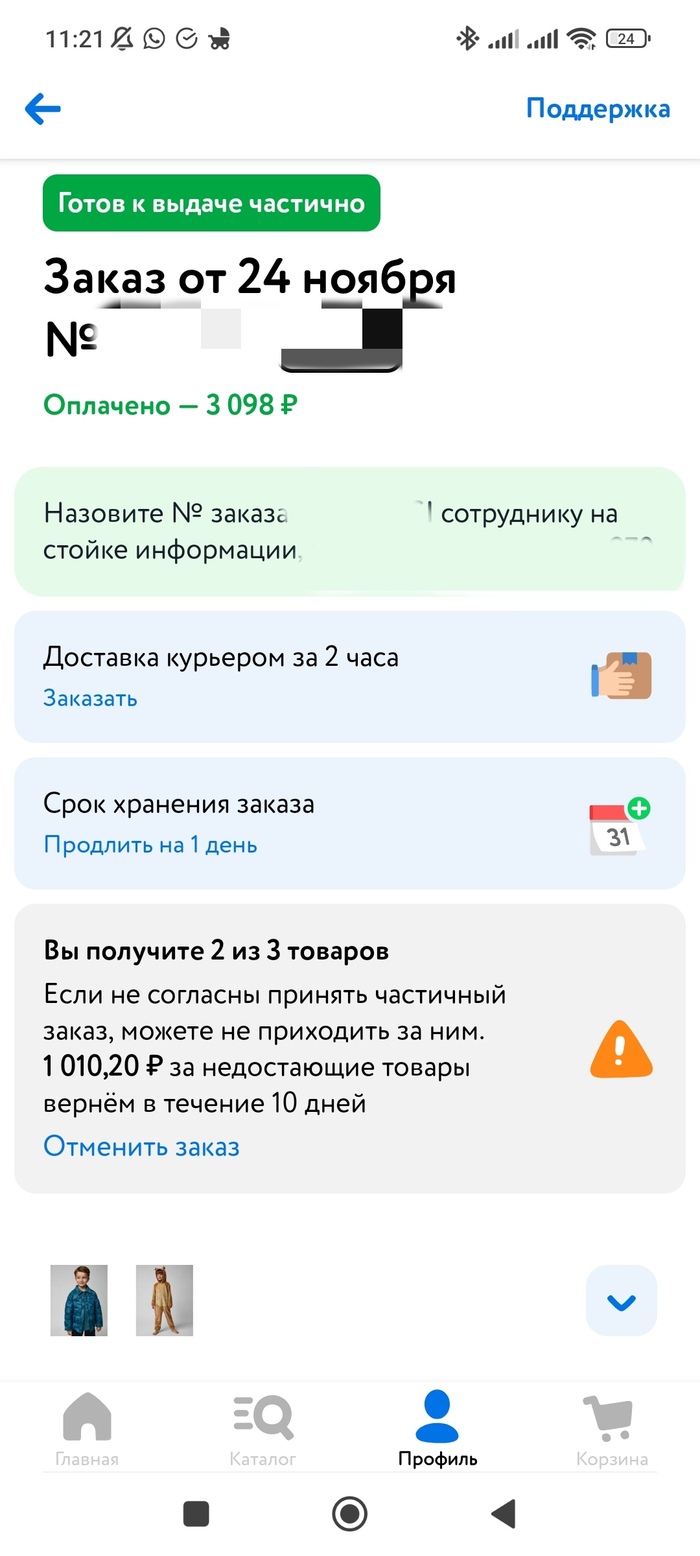The height and width of the screenshot is (1556, 700).
Task: Switch to the Корзина tab
Action: pos(612,1430)
